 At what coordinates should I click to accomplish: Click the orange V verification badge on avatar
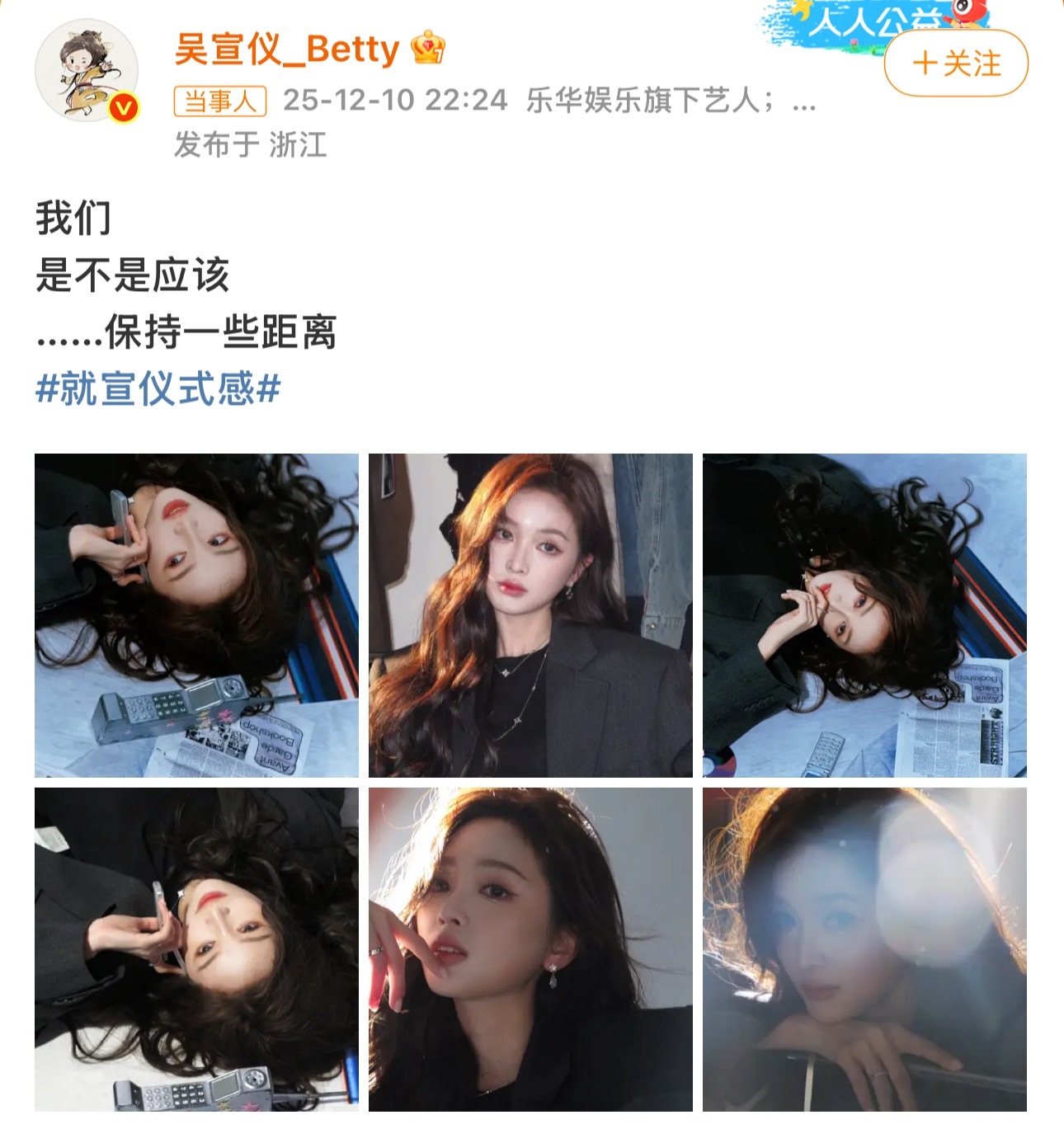(124, 106)
